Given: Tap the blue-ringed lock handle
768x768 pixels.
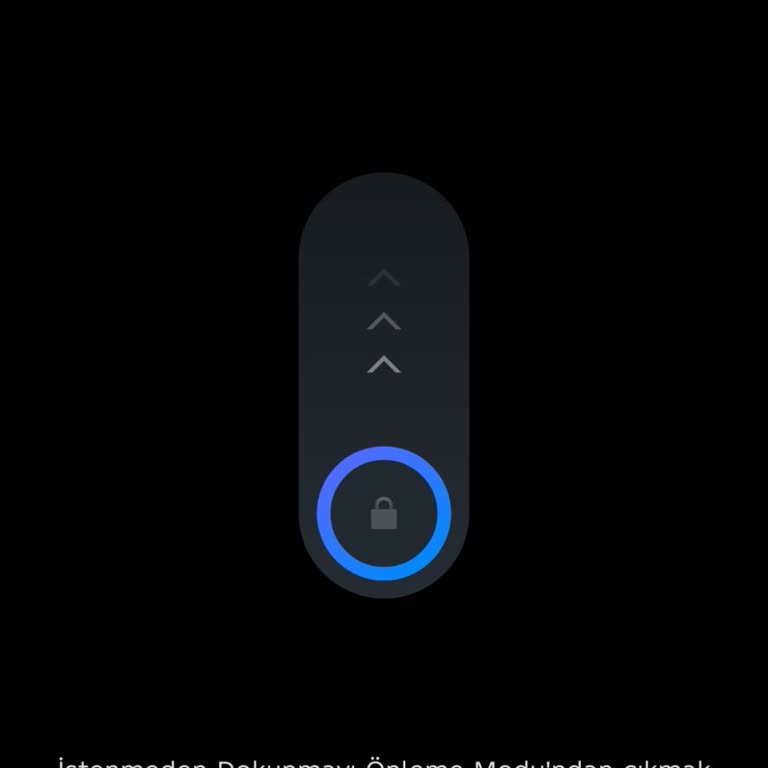Looking at the screenshot, I should click(384, 513).
